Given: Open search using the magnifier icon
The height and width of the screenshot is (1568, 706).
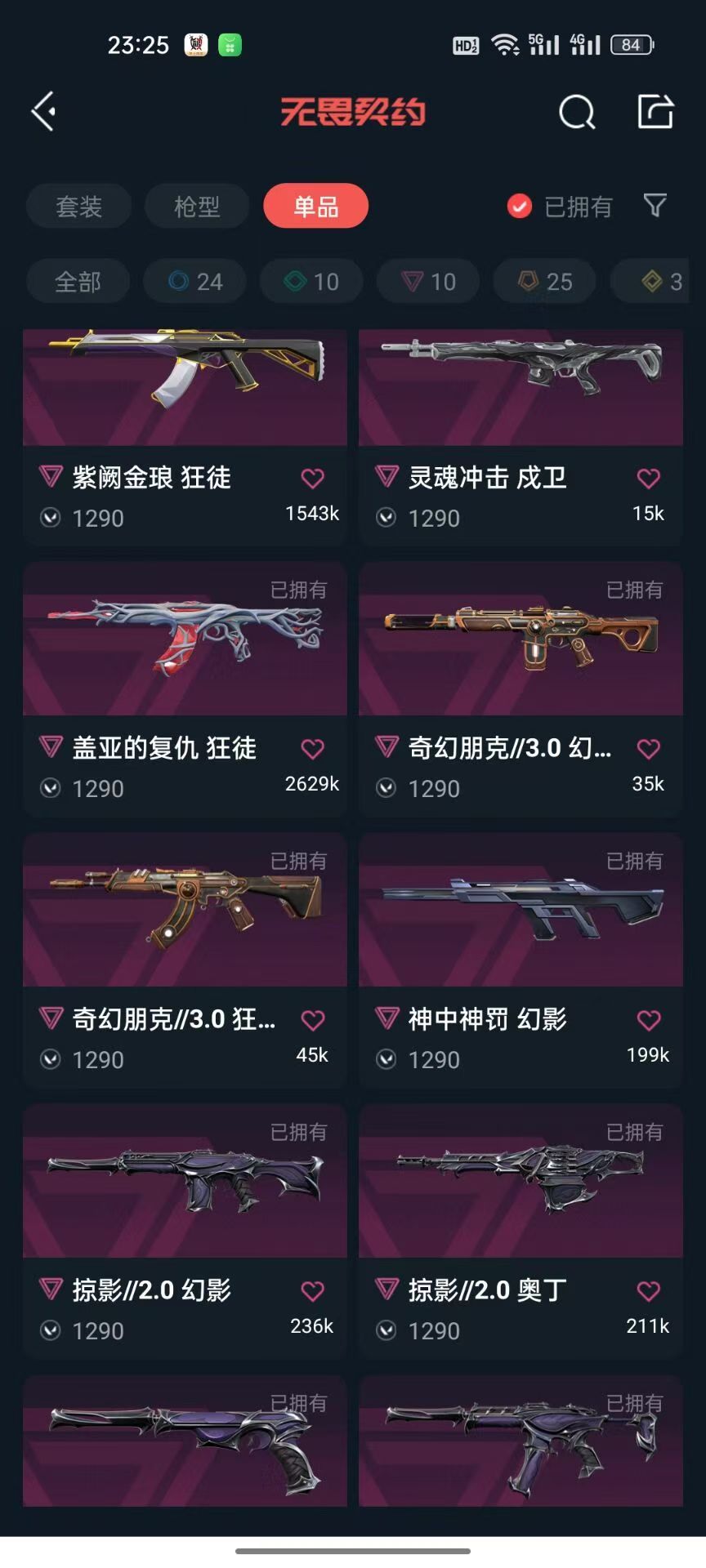Looking at the screenshot, I should [x=578, y=113].
